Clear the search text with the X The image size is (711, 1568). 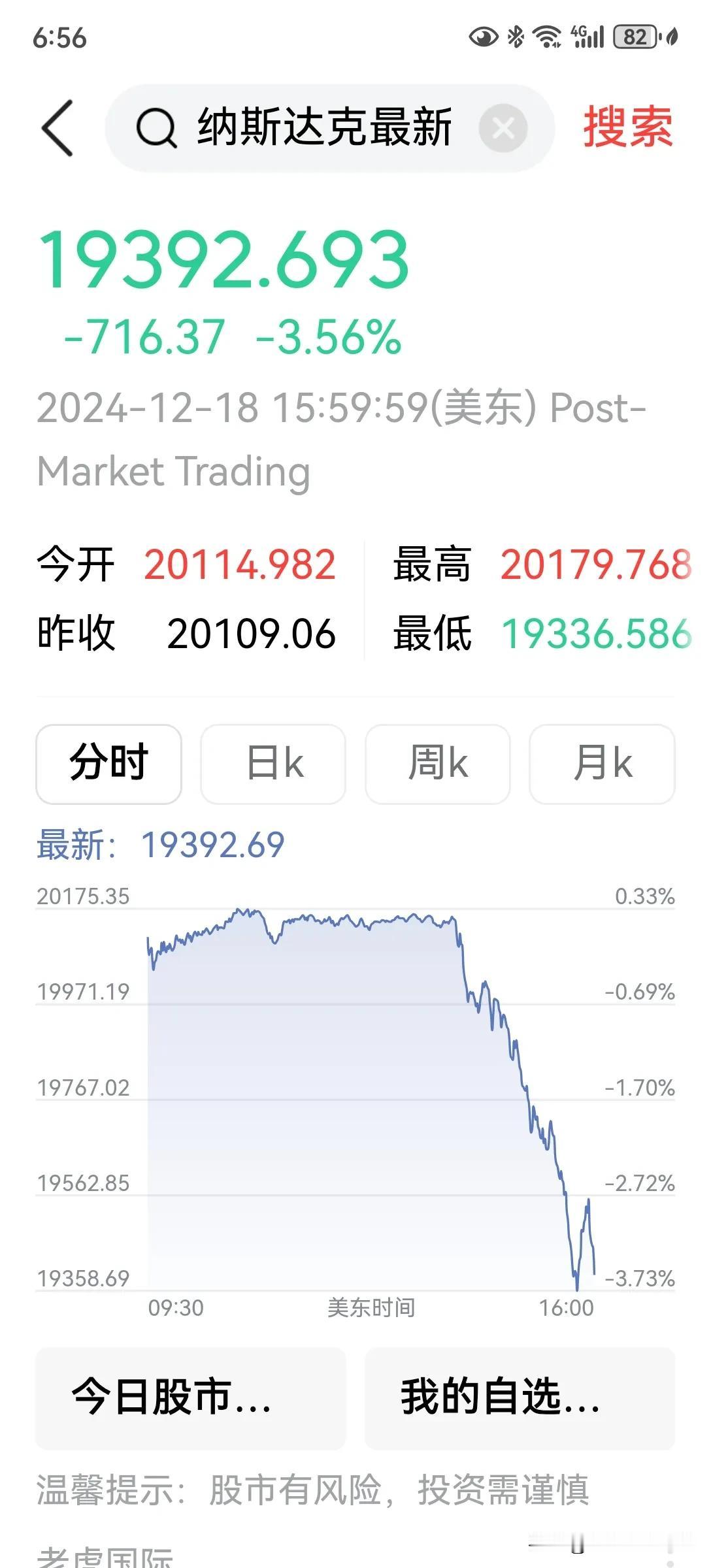point(503,128)
